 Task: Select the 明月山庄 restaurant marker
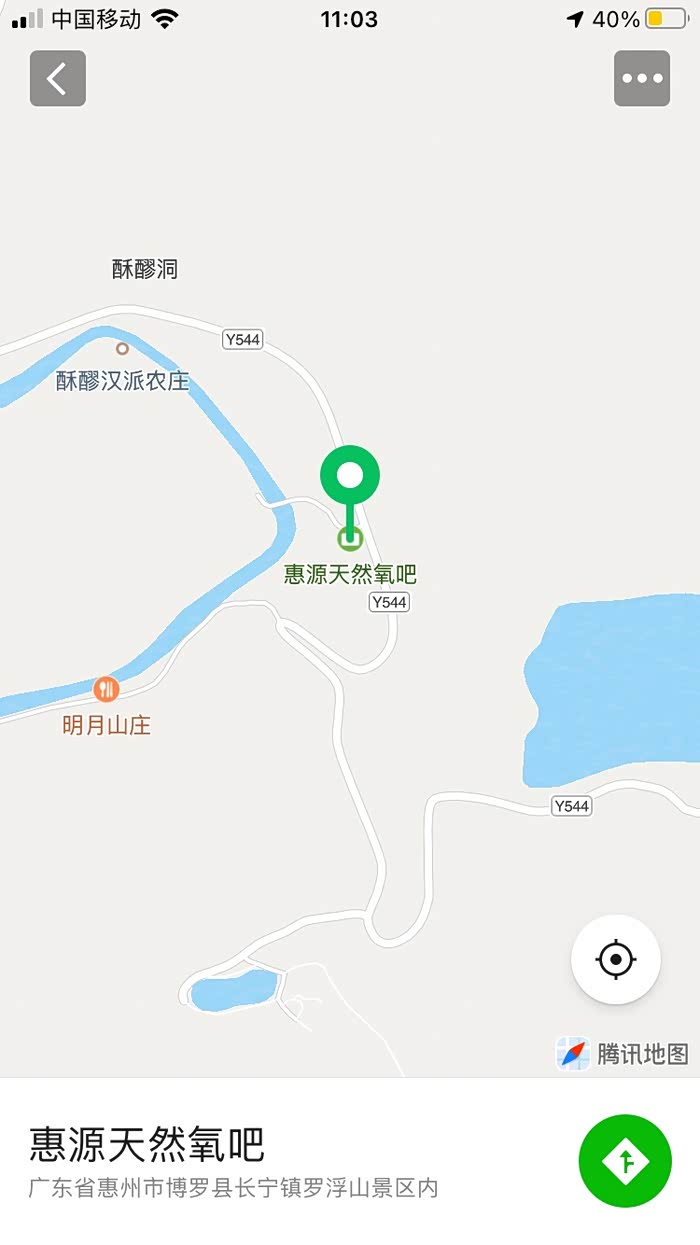(x=106, y=689)
